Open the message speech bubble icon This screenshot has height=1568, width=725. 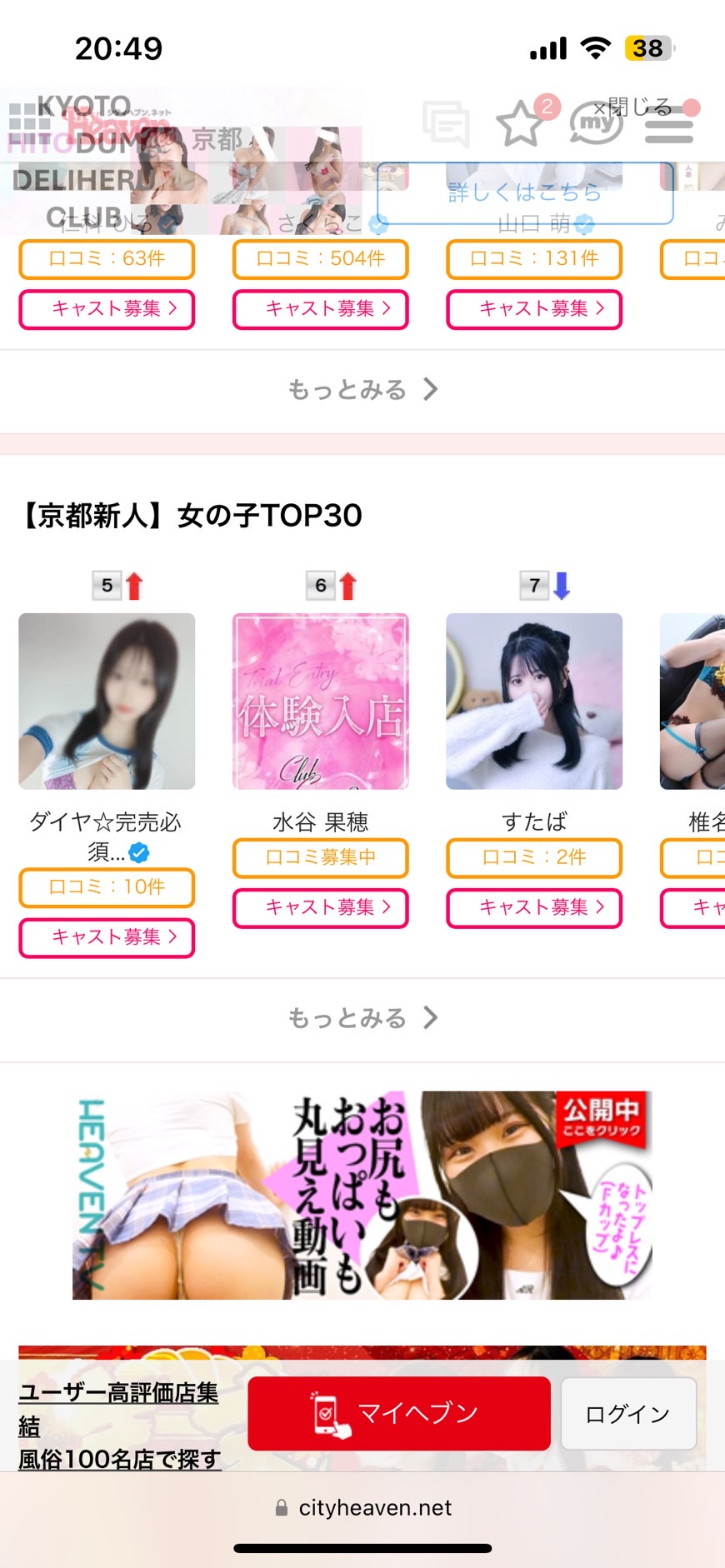coord(446,124)
